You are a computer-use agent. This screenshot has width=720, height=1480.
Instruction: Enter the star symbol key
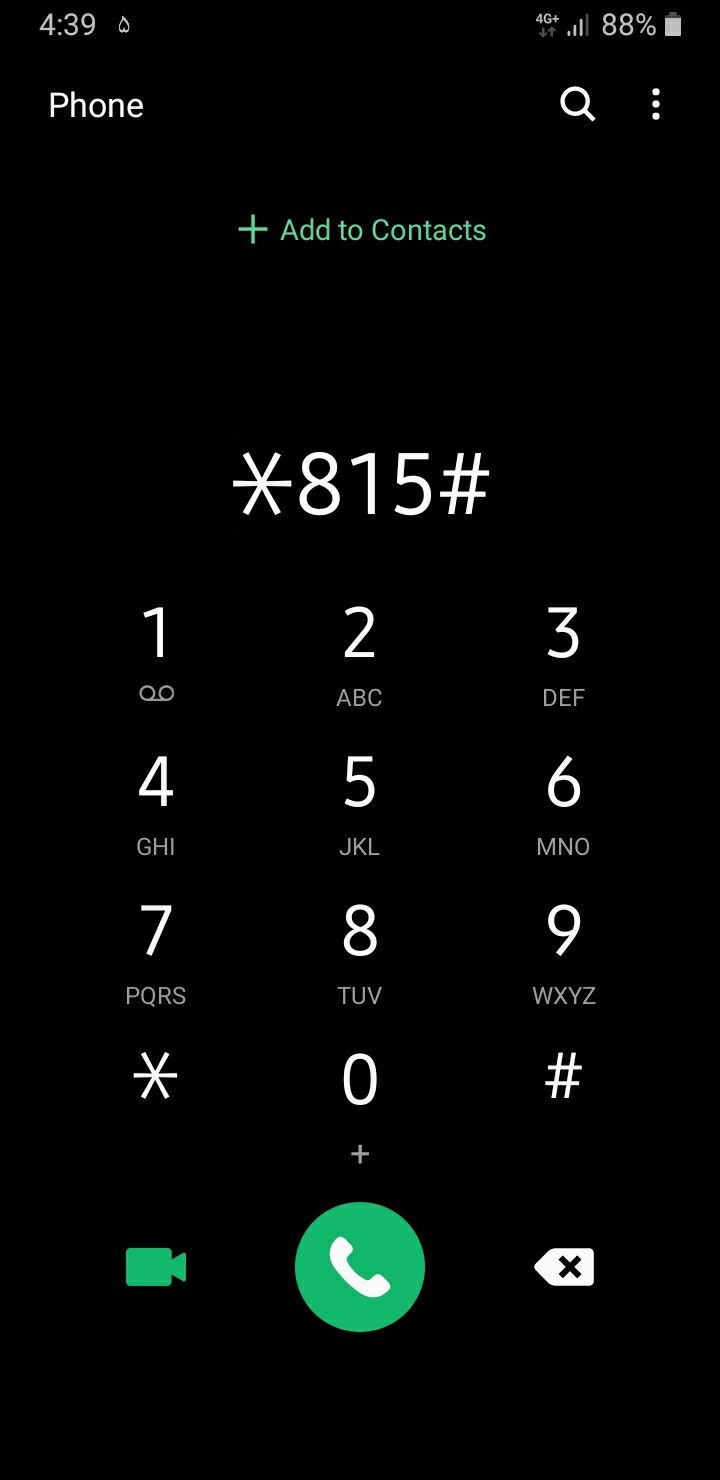pyautogui.click(x=156, y=1078)
